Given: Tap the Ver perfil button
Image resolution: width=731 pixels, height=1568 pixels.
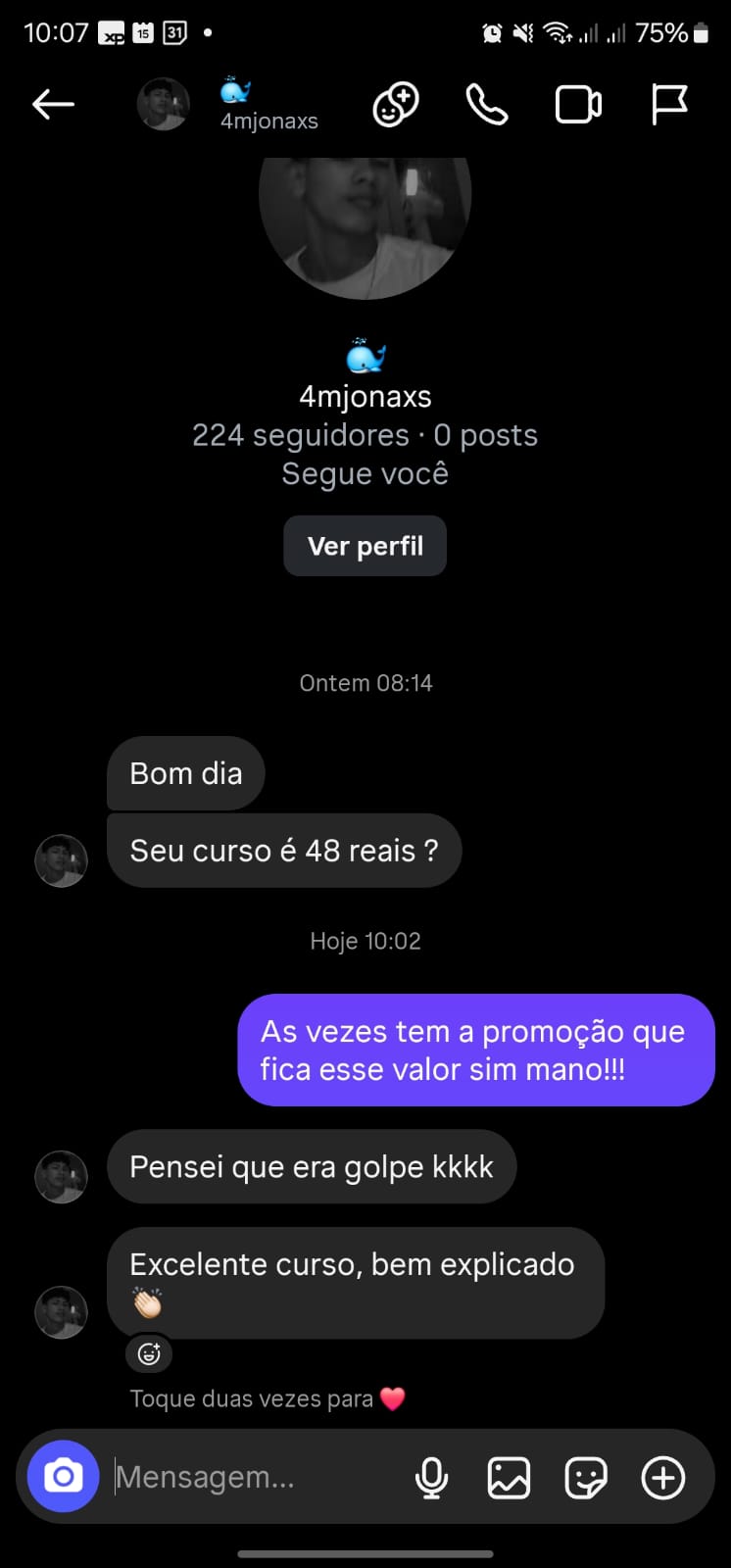Looking at the screenshot, I should coord(365,546).
